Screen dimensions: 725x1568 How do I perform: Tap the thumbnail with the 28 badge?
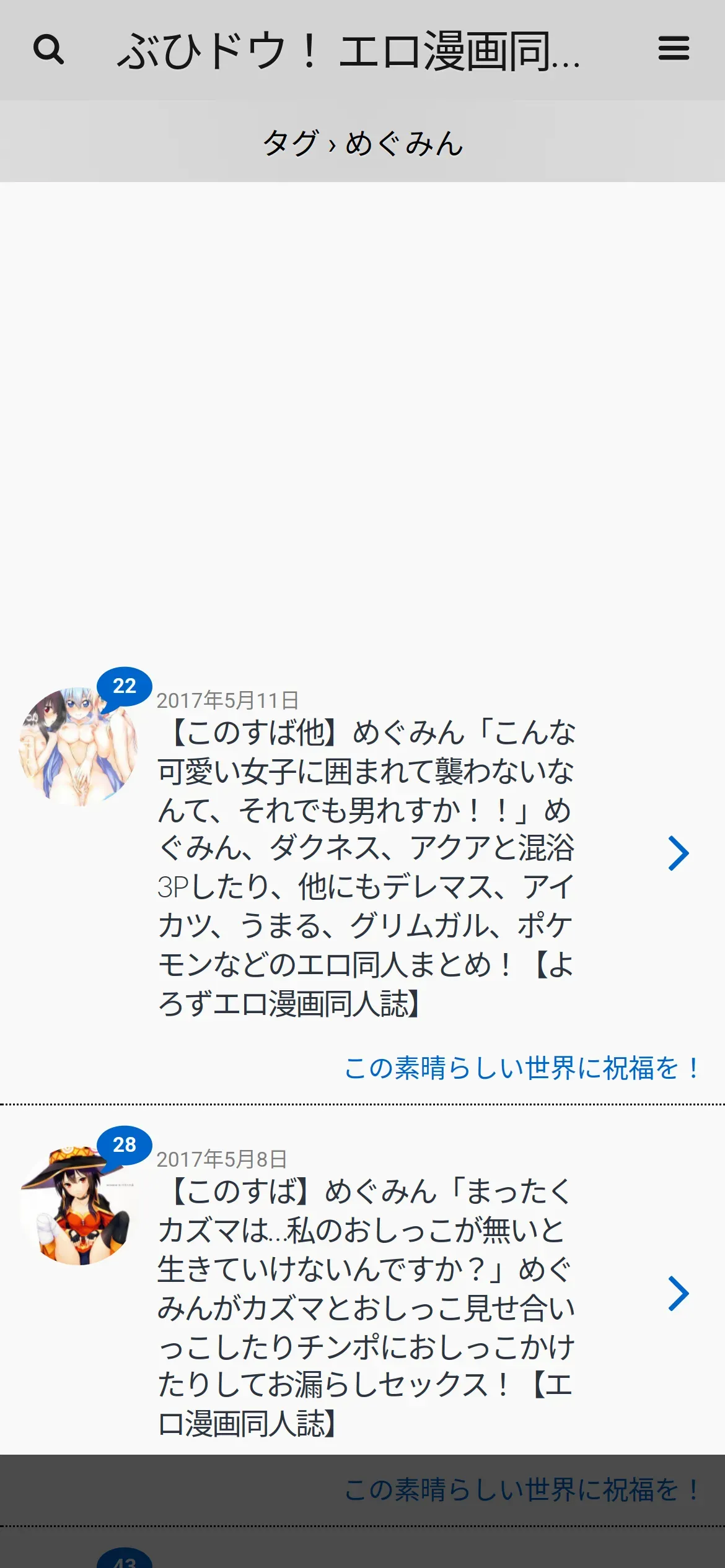[x=79, y=1205]
